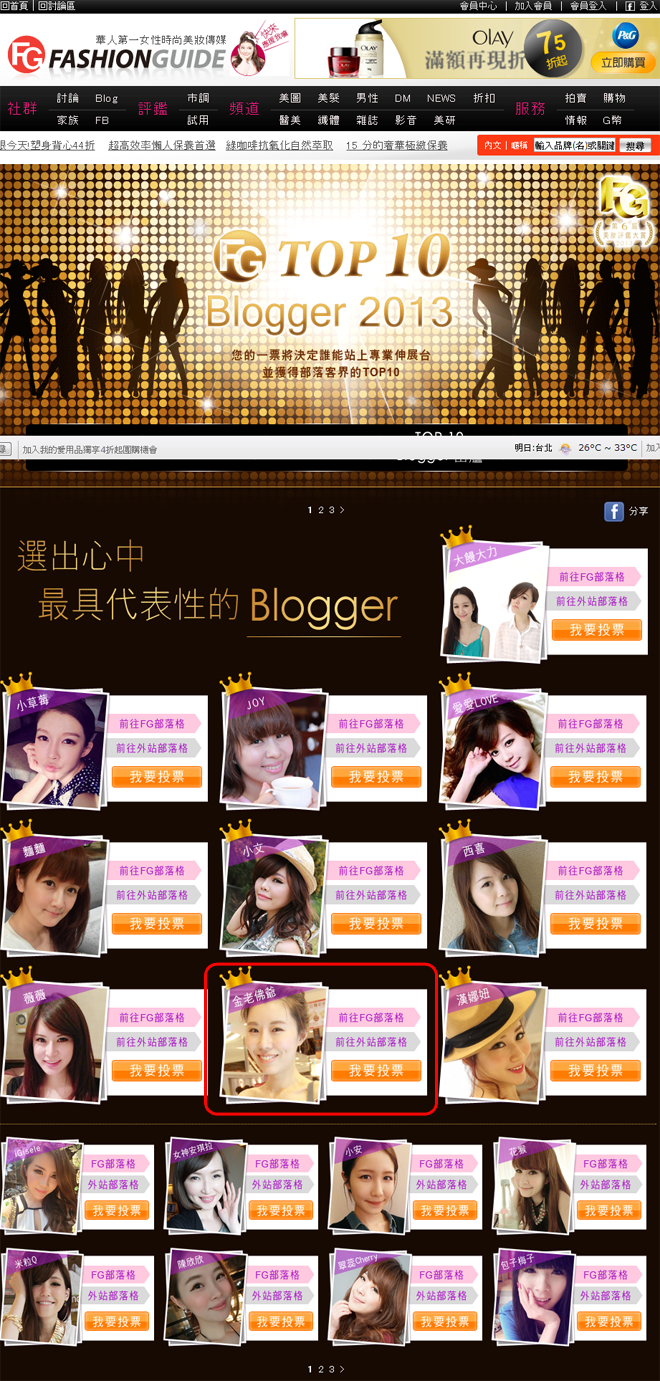Vote for blogger 小草莓
Viewport: 660px width, 1381px height.
[157, 776]
